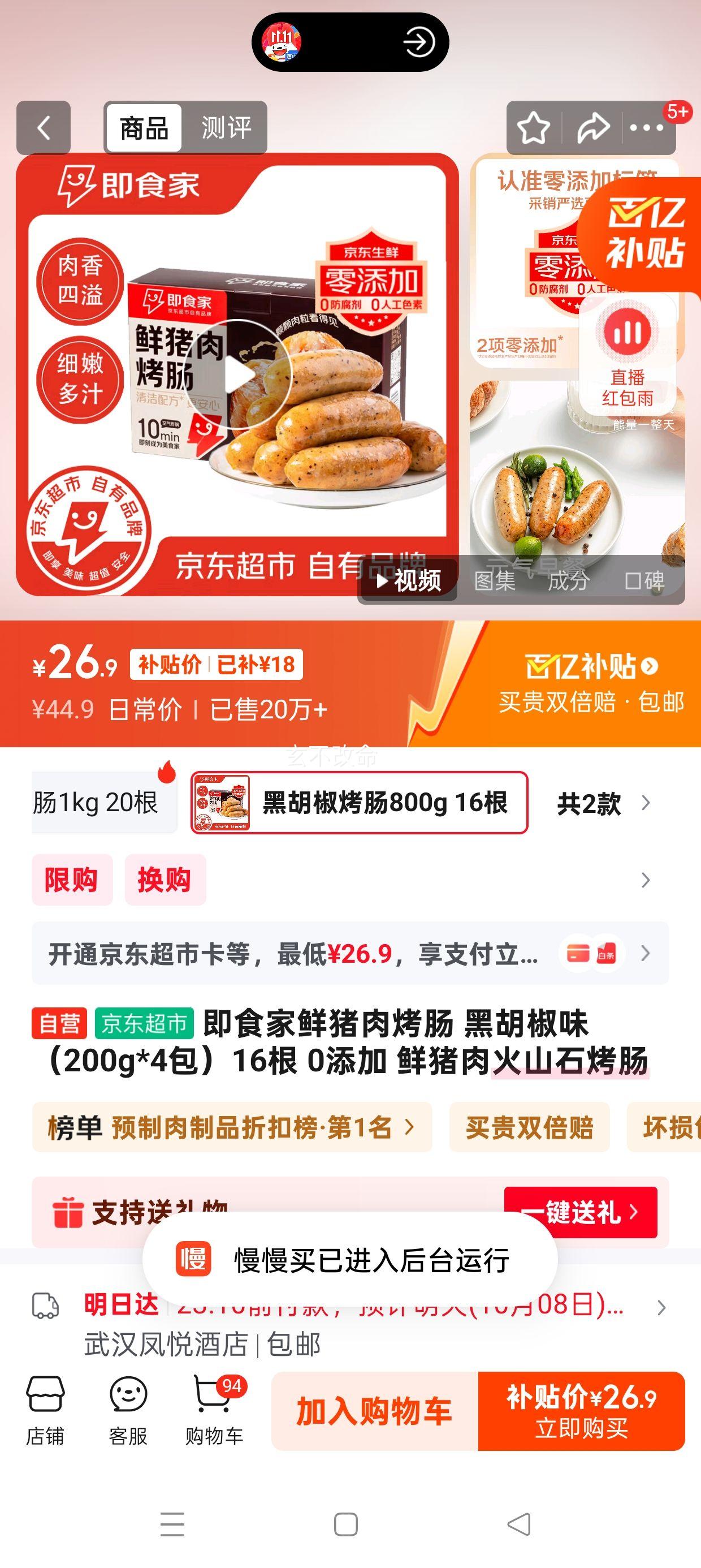Open the 京东超市卡 payment offer row
This screenshot has width=701, height=1568.
tap(350, 953)
